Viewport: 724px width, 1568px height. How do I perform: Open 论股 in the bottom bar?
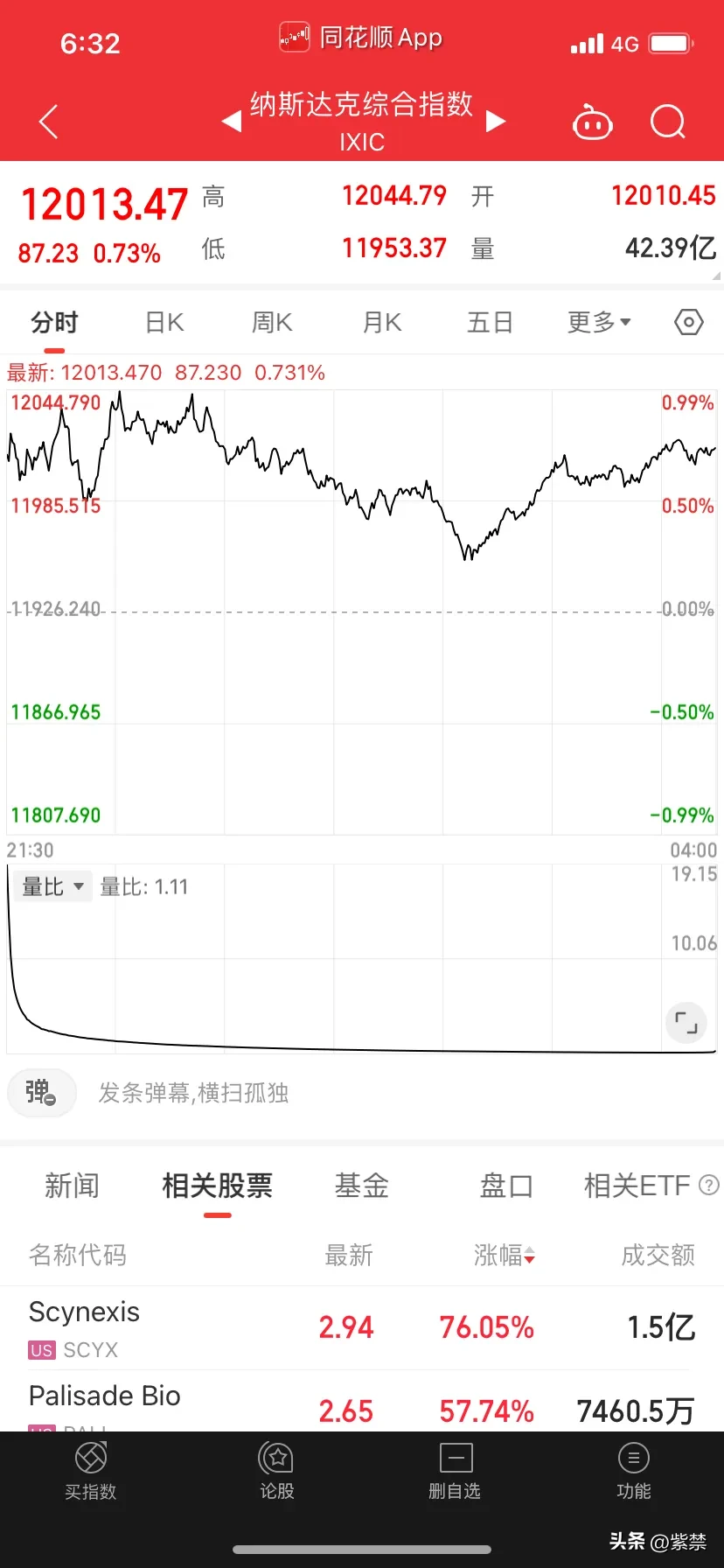coord(277,1472)
